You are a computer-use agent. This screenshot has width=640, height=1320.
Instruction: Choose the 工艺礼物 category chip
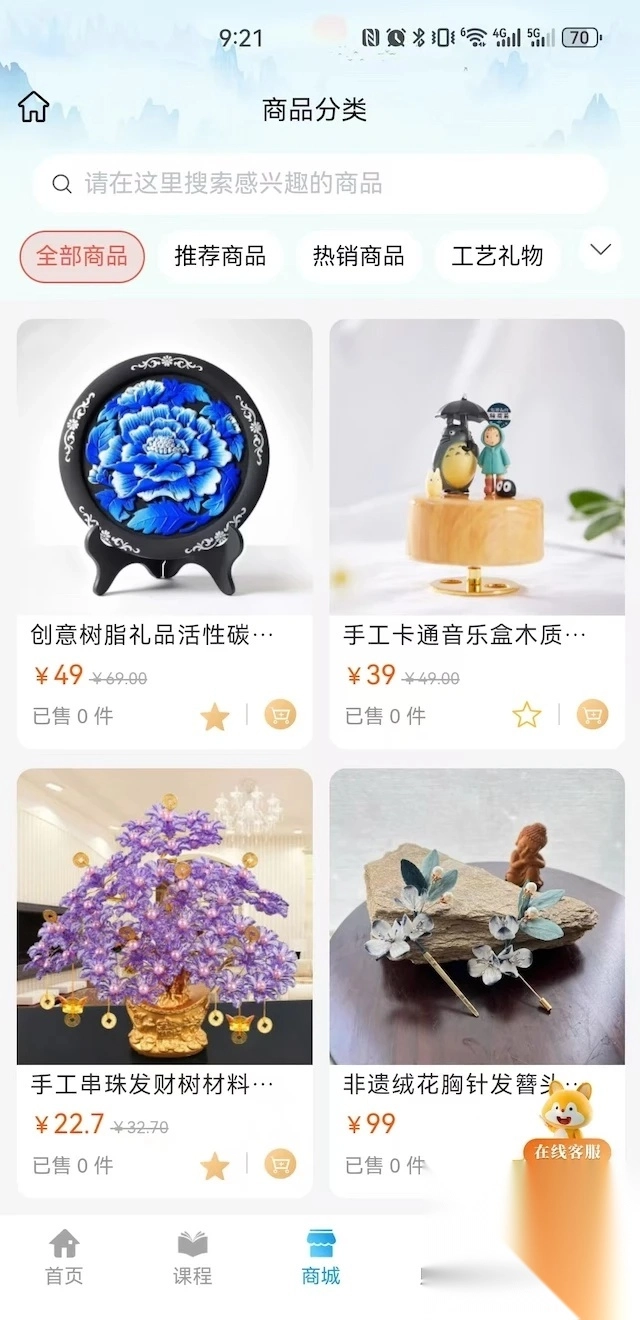497,256
